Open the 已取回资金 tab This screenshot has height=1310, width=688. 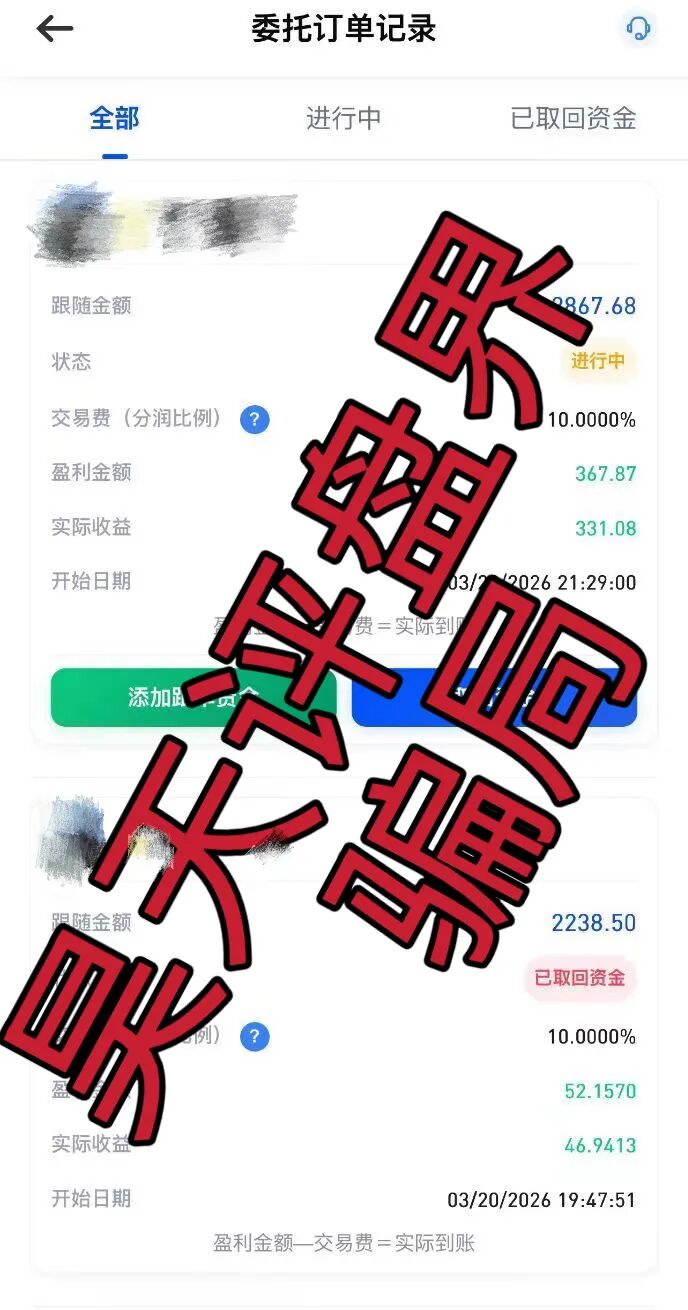tap(573, 119)
